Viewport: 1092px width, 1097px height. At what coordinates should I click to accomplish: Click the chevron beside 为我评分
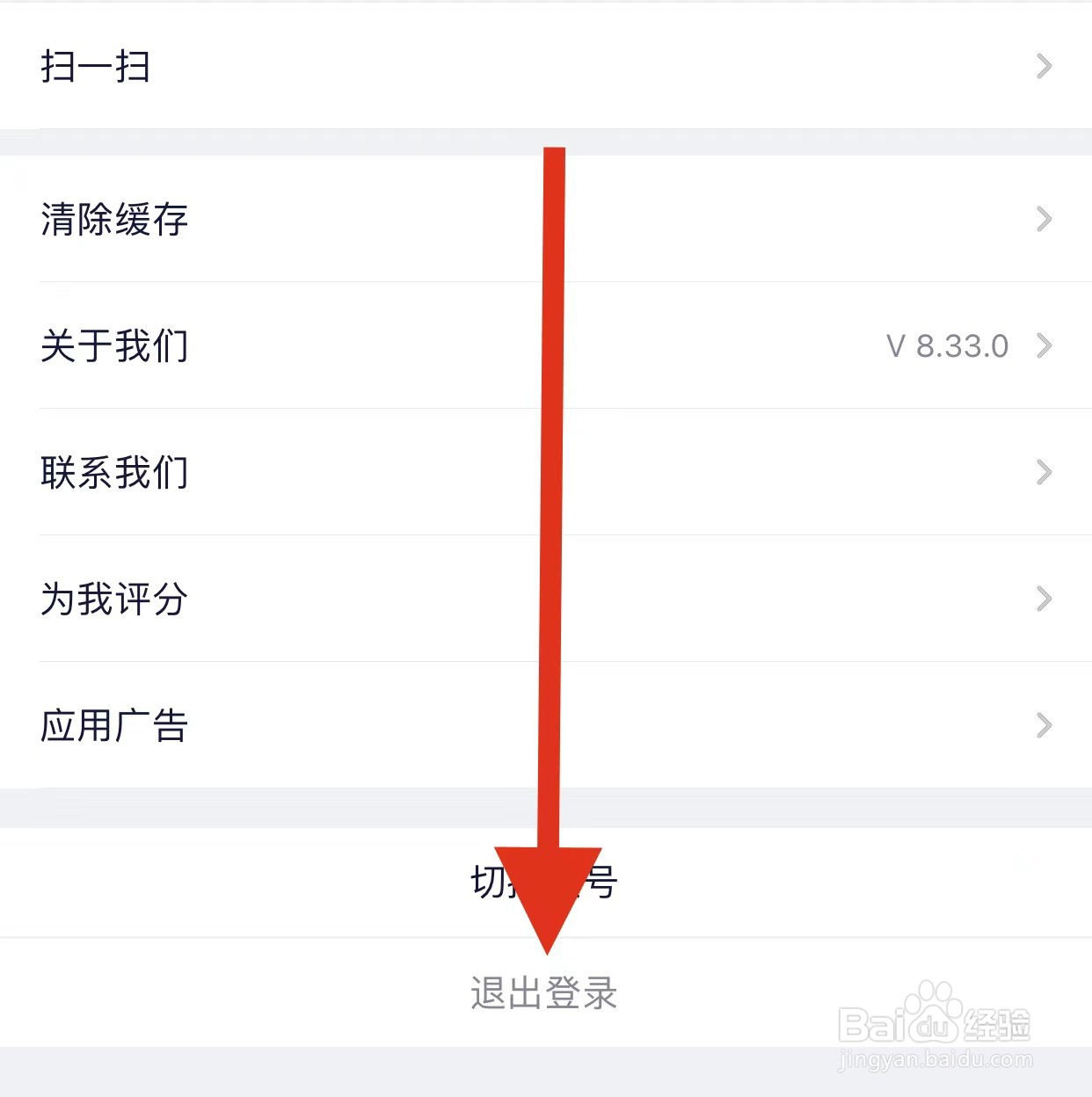tap(1043, 599)
